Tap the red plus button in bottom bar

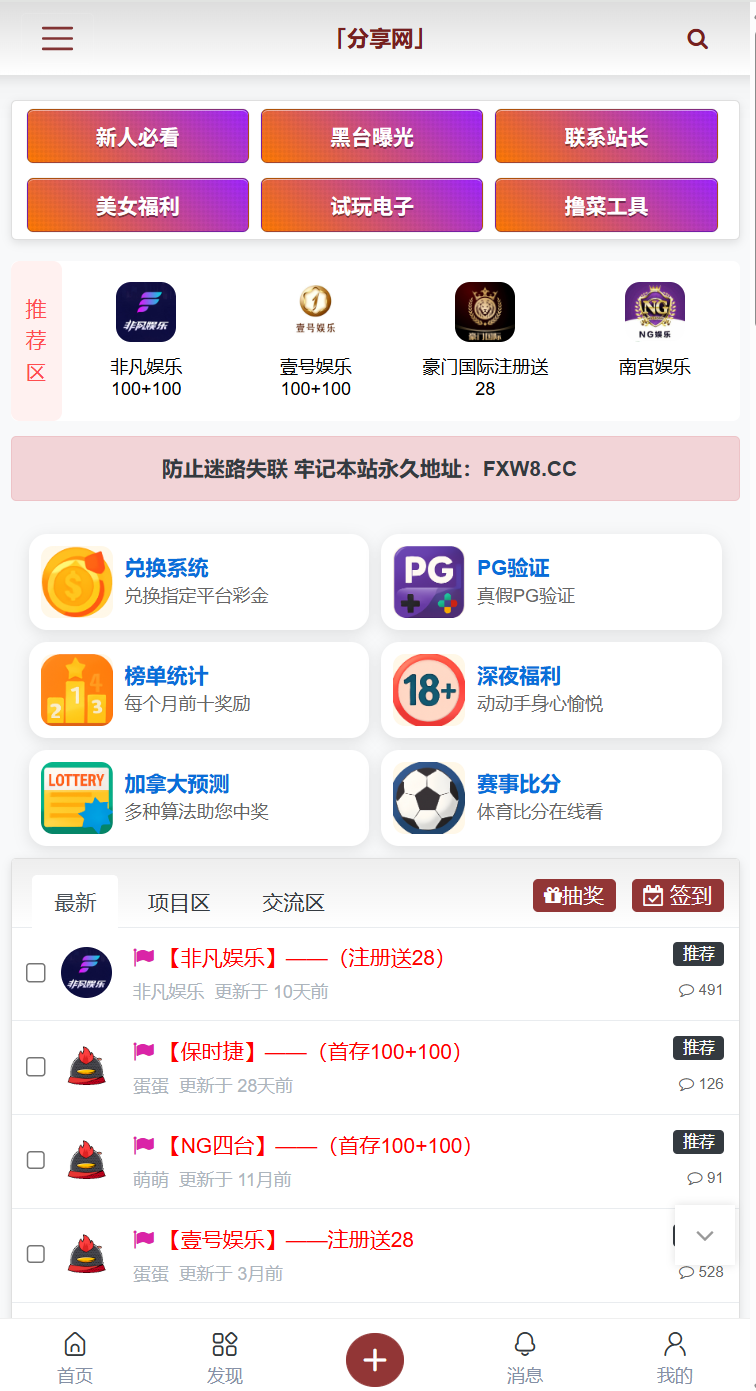tap(375, 1360)
